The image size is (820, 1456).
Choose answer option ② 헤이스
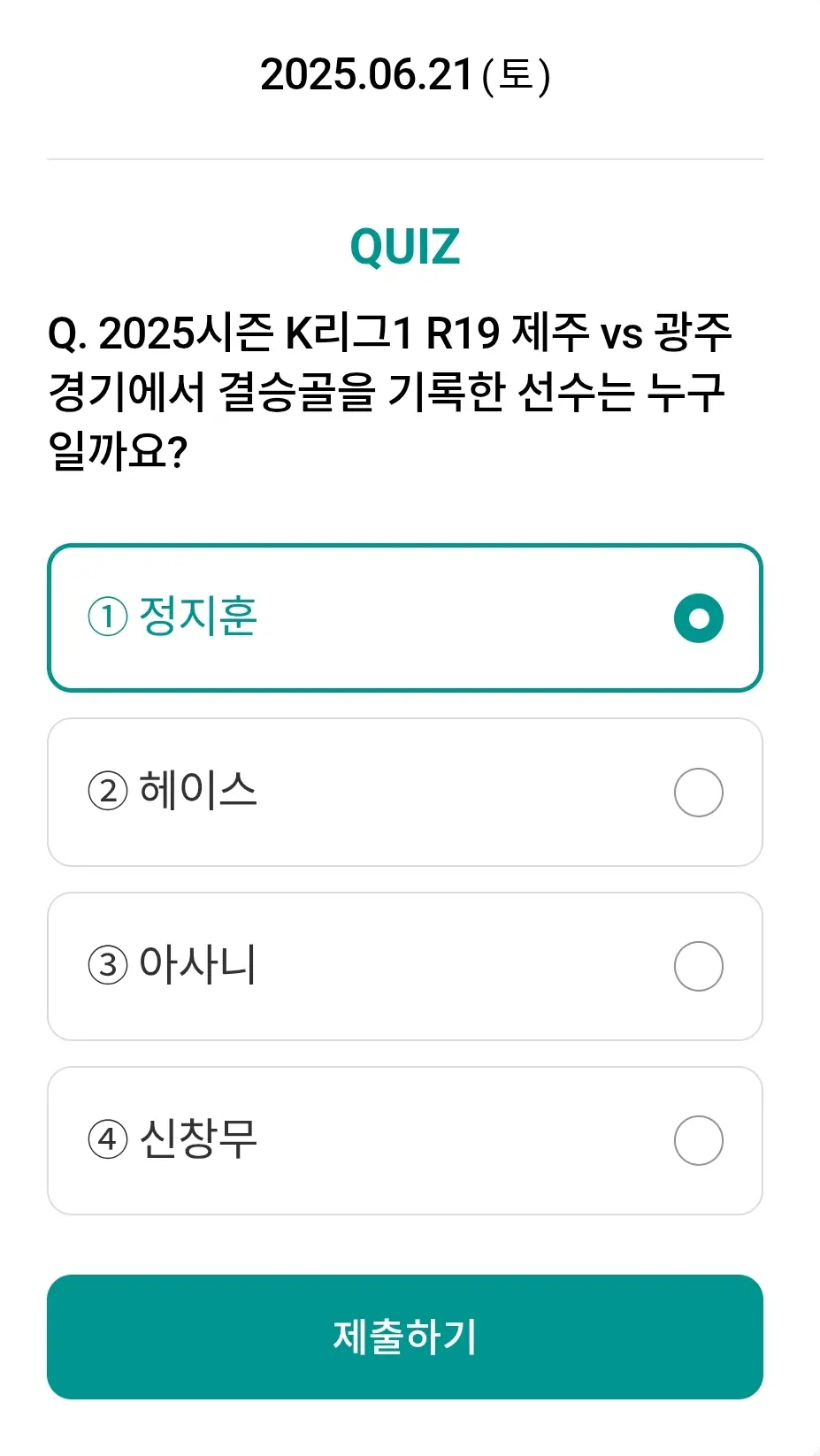pyautogui.click(x=406, y=792)
